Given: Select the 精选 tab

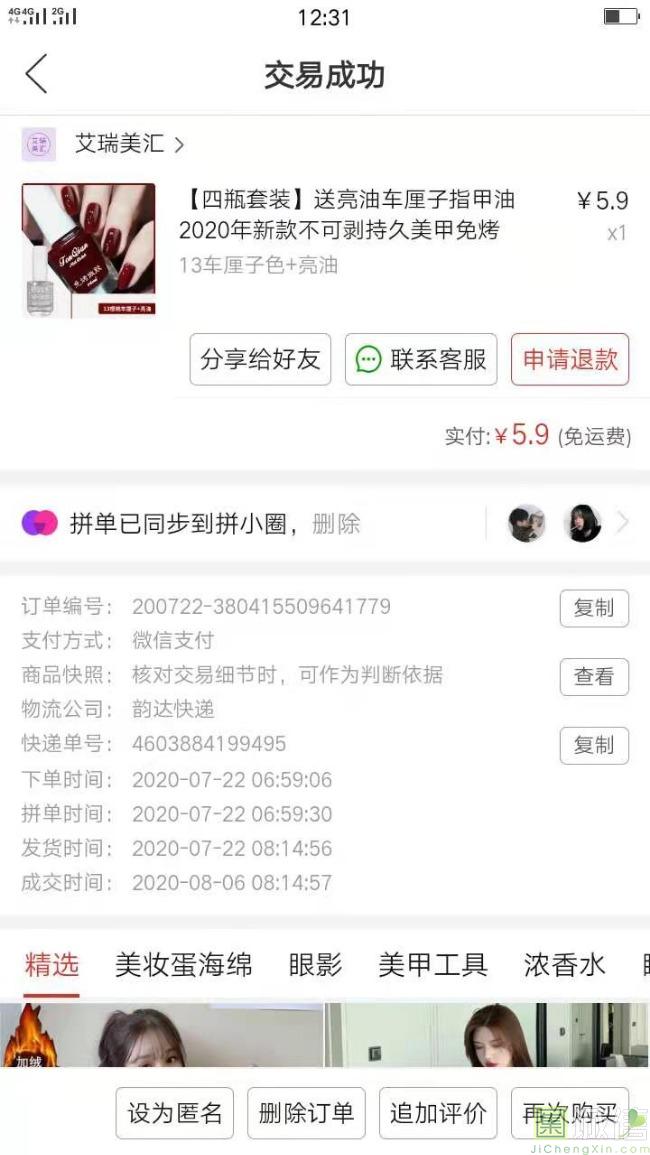Looking at the screenshot, I should coord(52,965).
